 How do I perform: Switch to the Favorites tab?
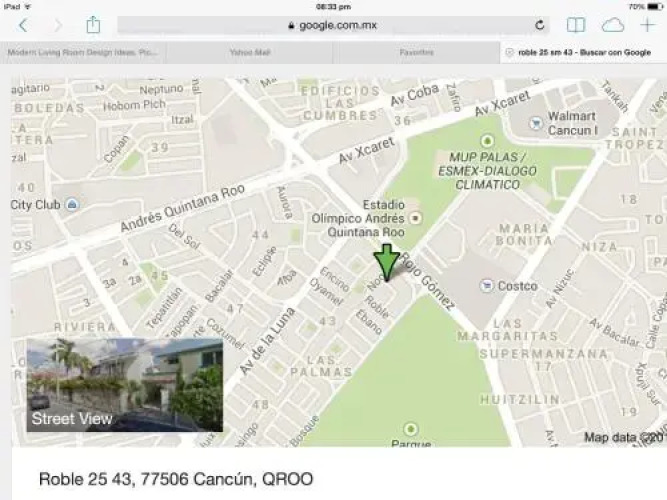point(416,52)
